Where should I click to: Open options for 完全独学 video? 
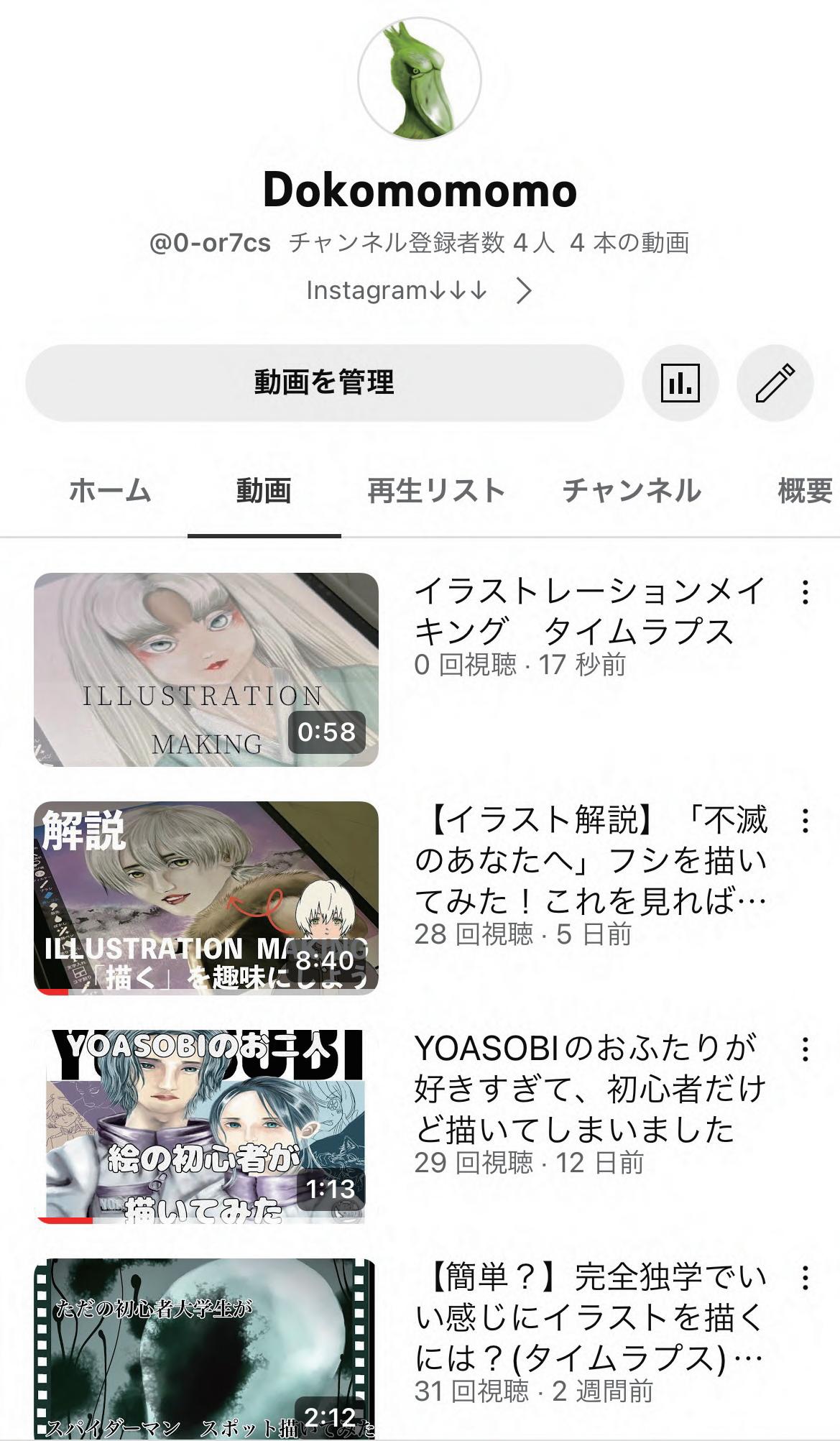click(805, 1278)
